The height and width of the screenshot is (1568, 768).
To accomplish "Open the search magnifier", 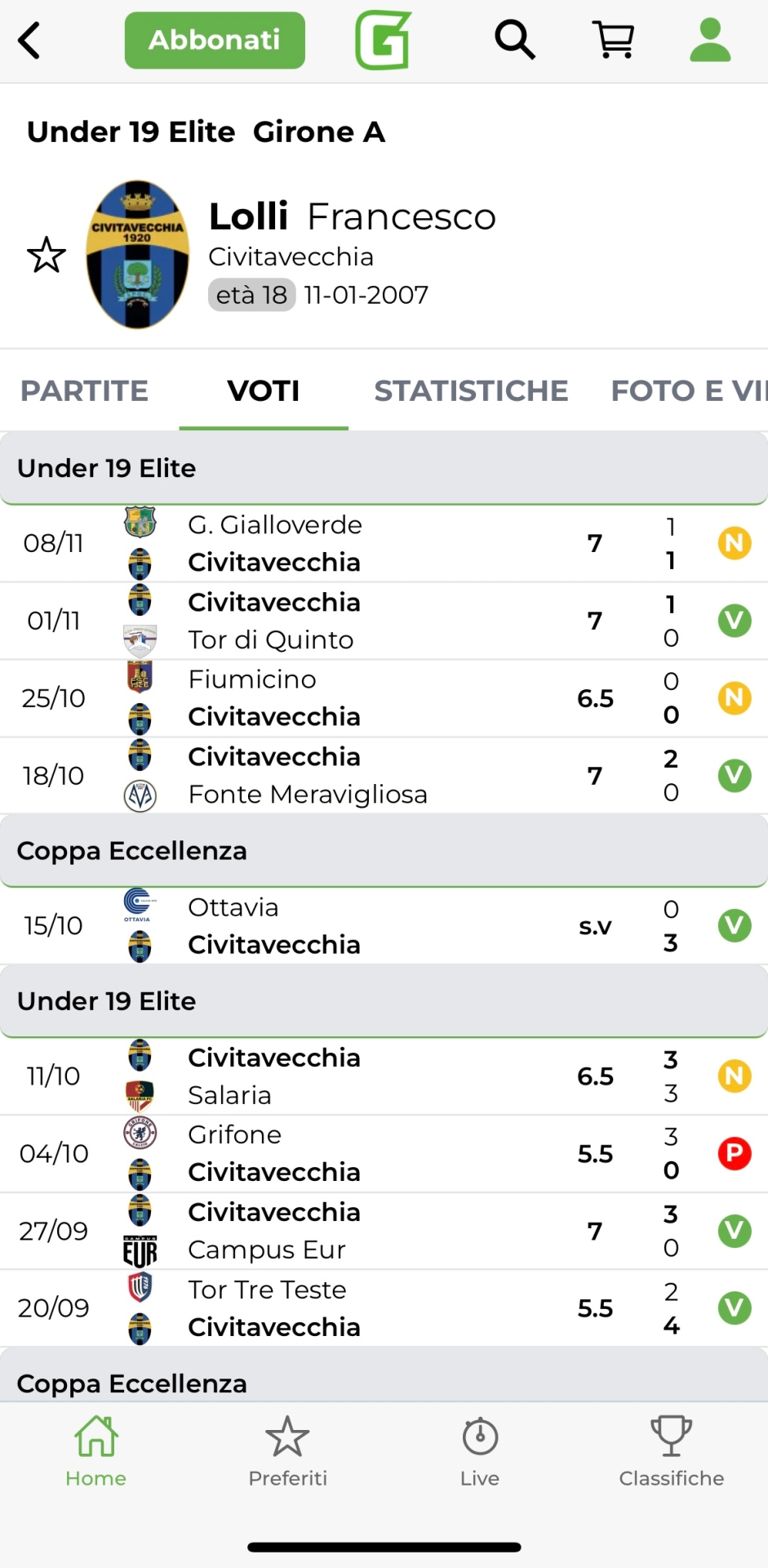I will click(x=515, y=40).
